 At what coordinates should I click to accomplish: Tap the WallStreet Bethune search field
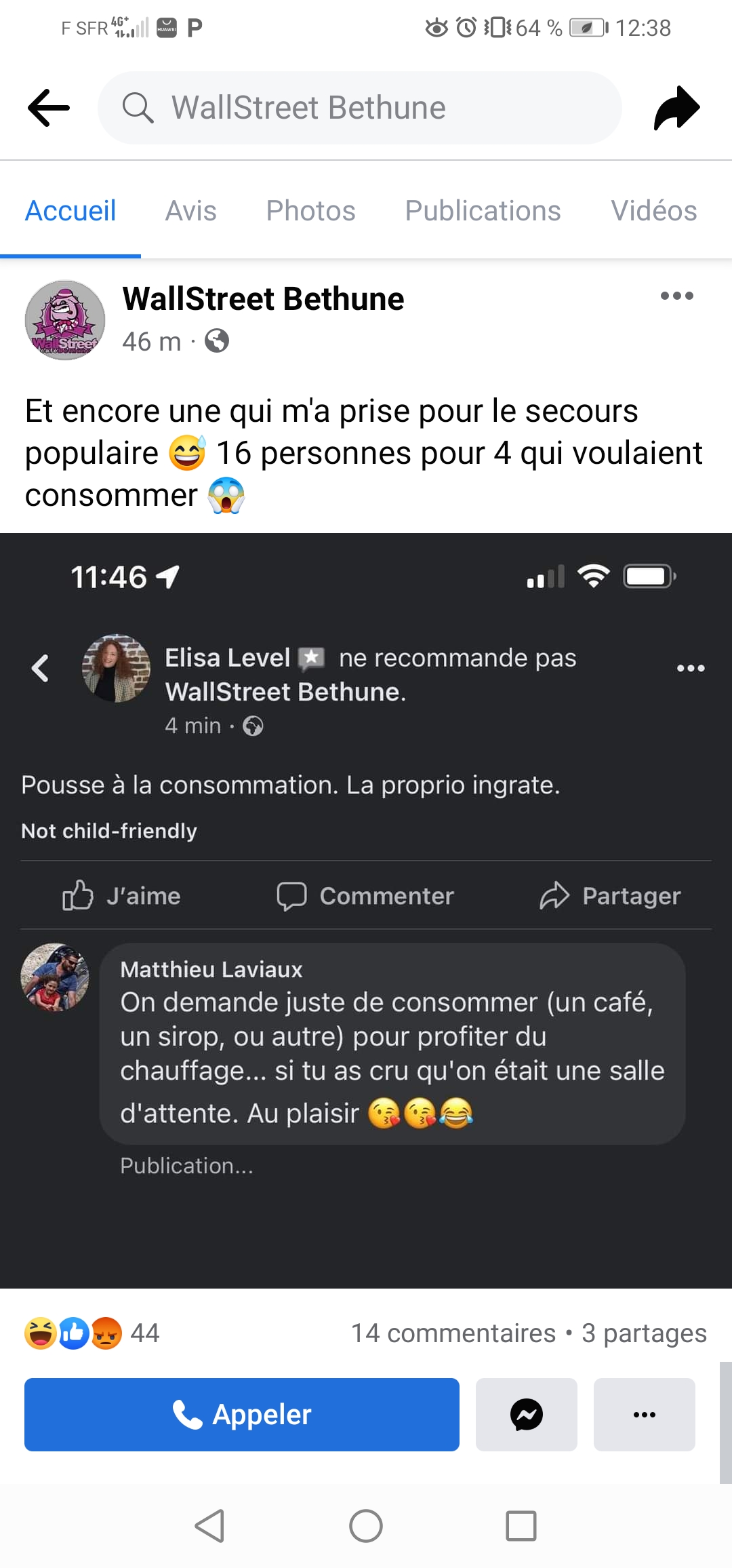(x=359, y=108)
